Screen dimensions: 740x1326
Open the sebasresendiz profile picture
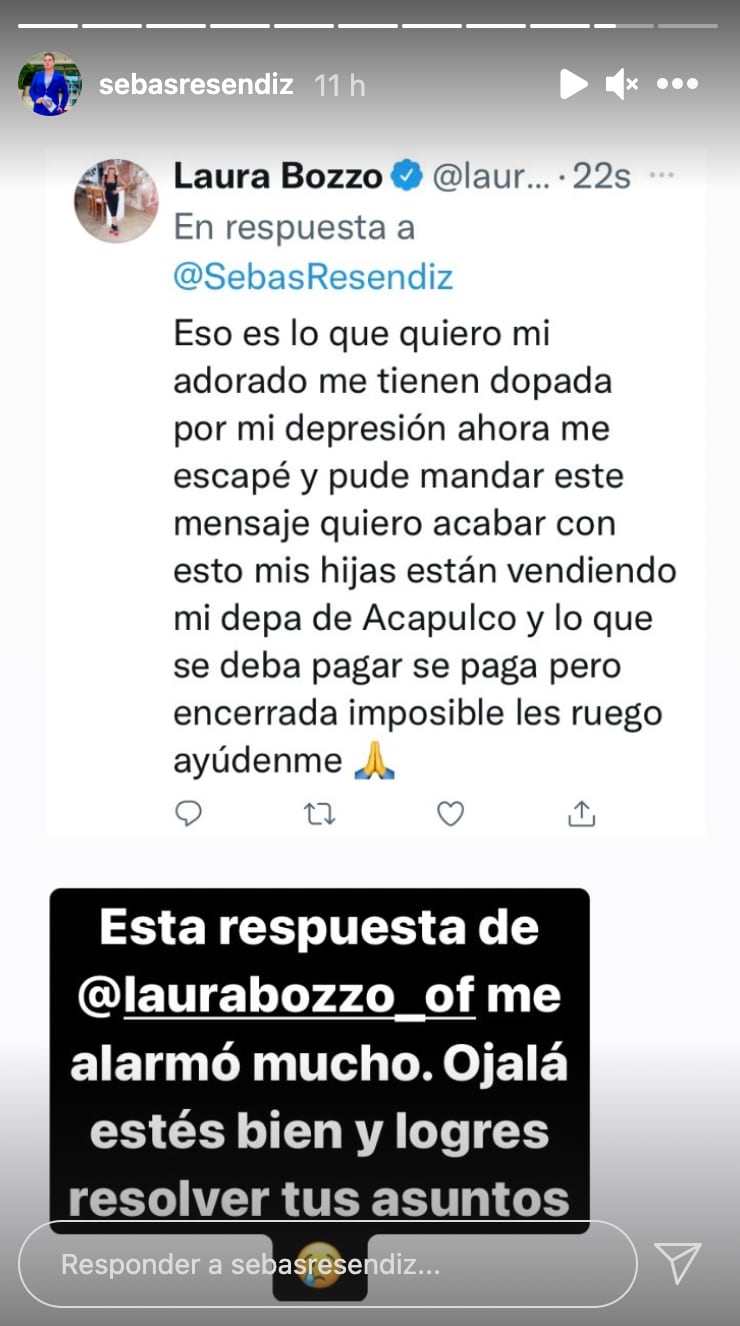coord(49,85)
